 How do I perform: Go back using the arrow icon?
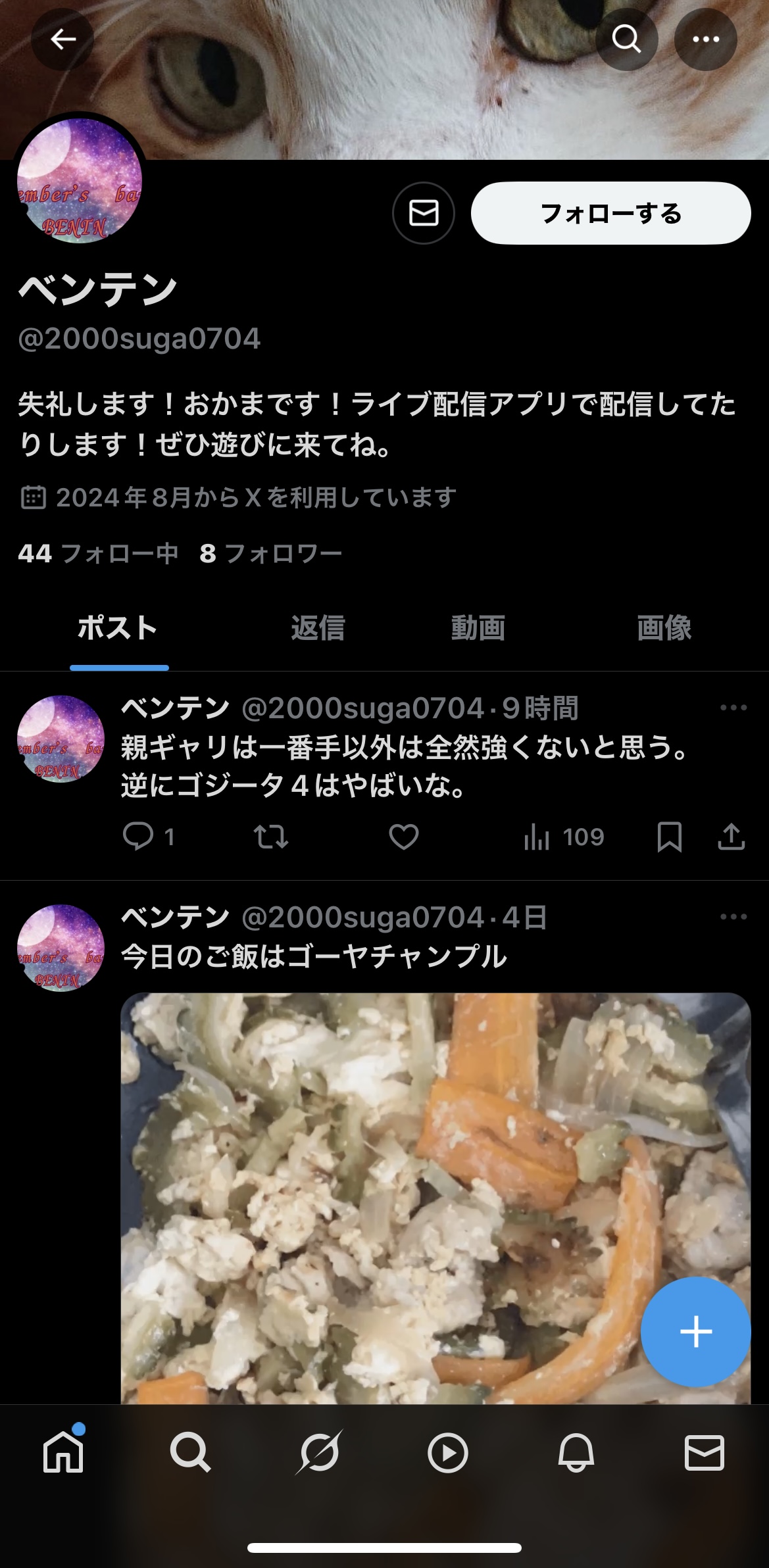tap(62, 39)
